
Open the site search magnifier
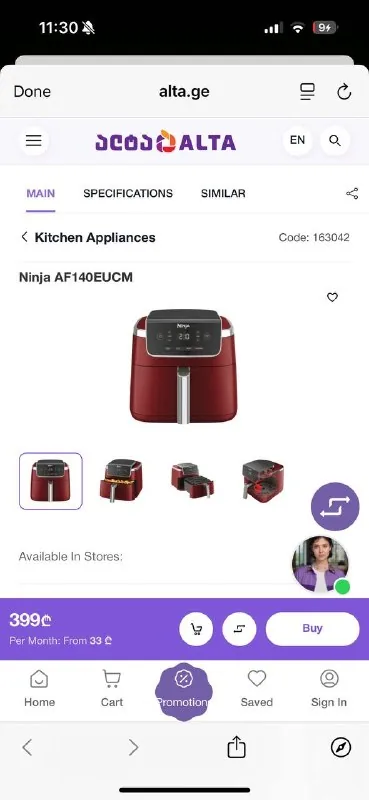335,141
